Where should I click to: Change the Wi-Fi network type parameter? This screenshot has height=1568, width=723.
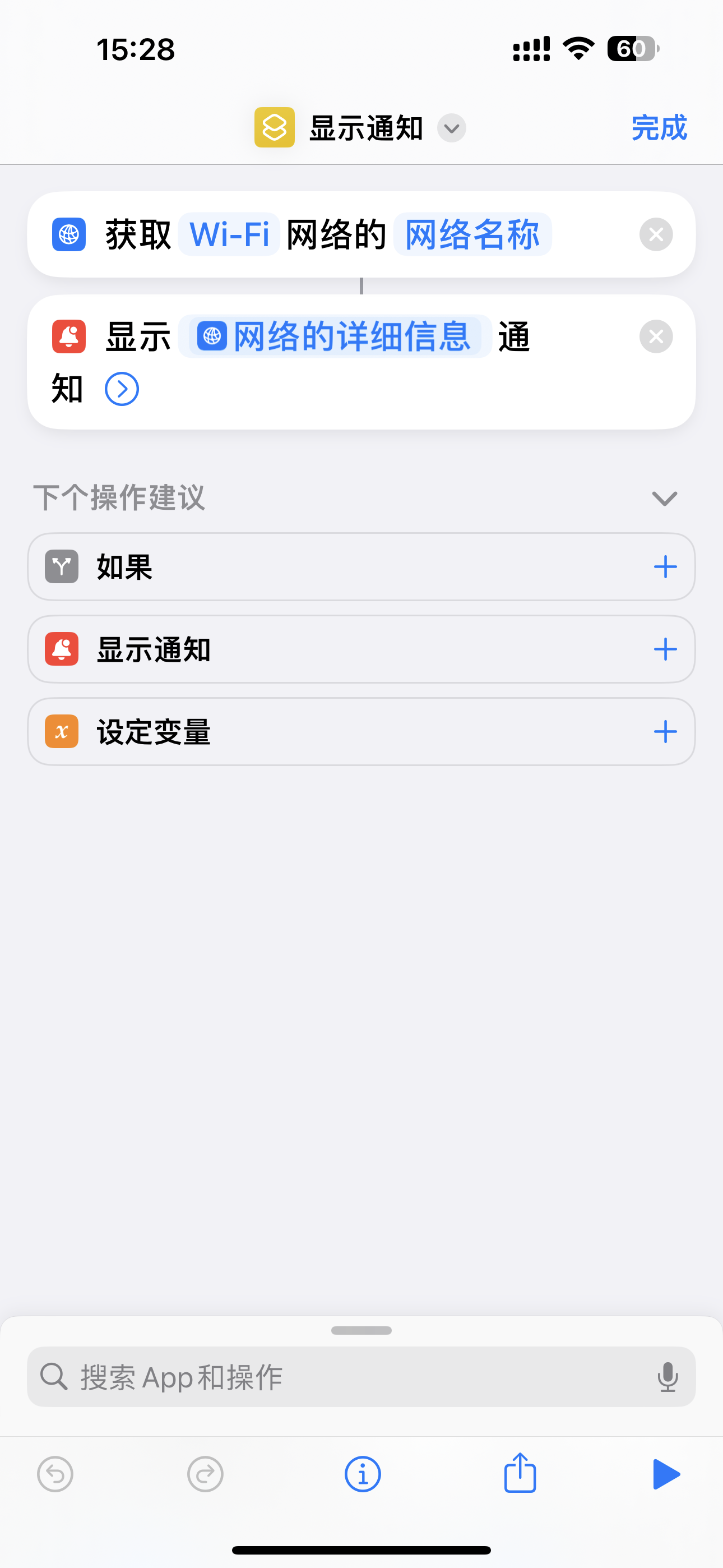pyautogui.click(x=229, y=234)
